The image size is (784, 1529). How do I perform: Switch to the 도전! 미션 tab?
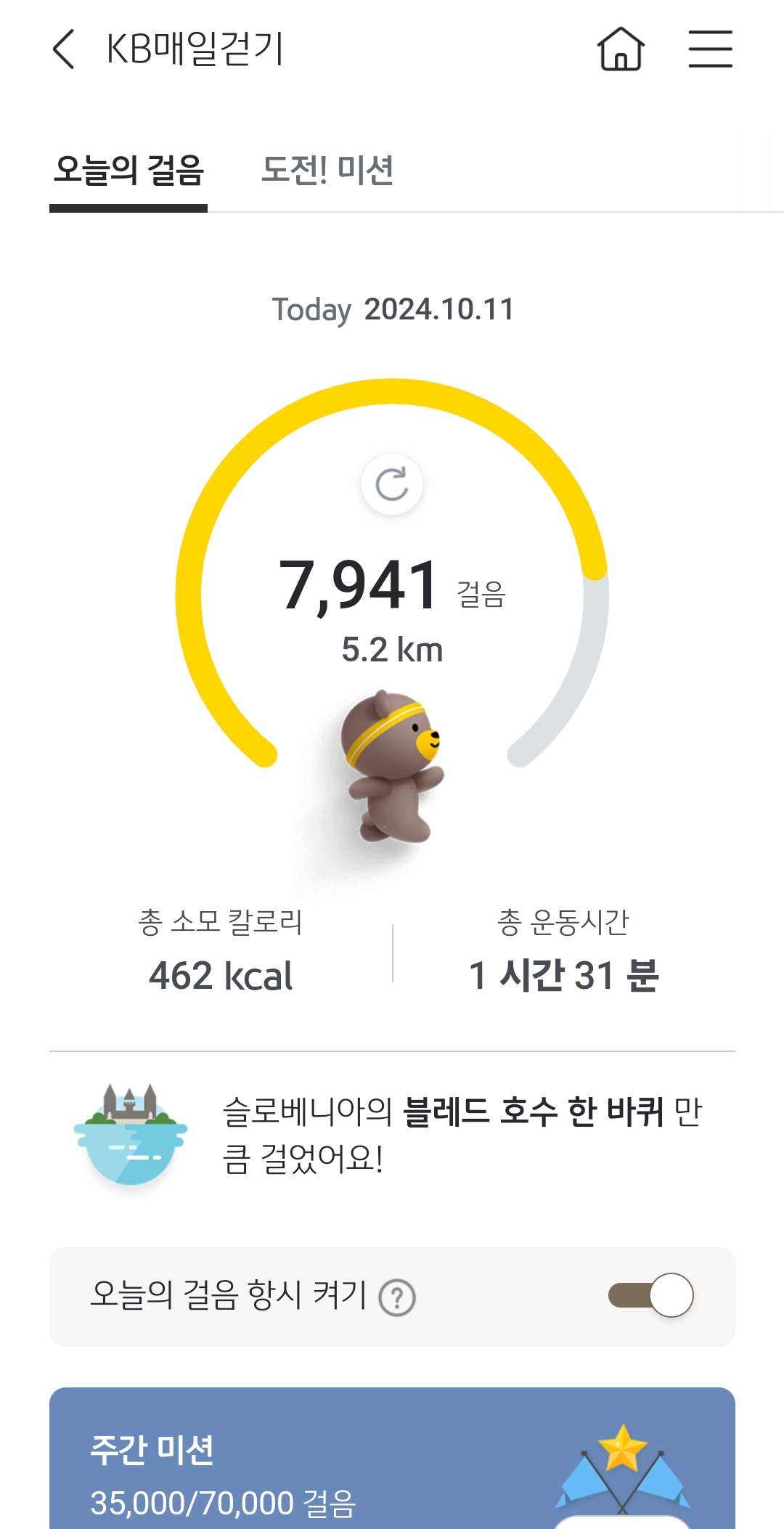(x=327, y=171)
